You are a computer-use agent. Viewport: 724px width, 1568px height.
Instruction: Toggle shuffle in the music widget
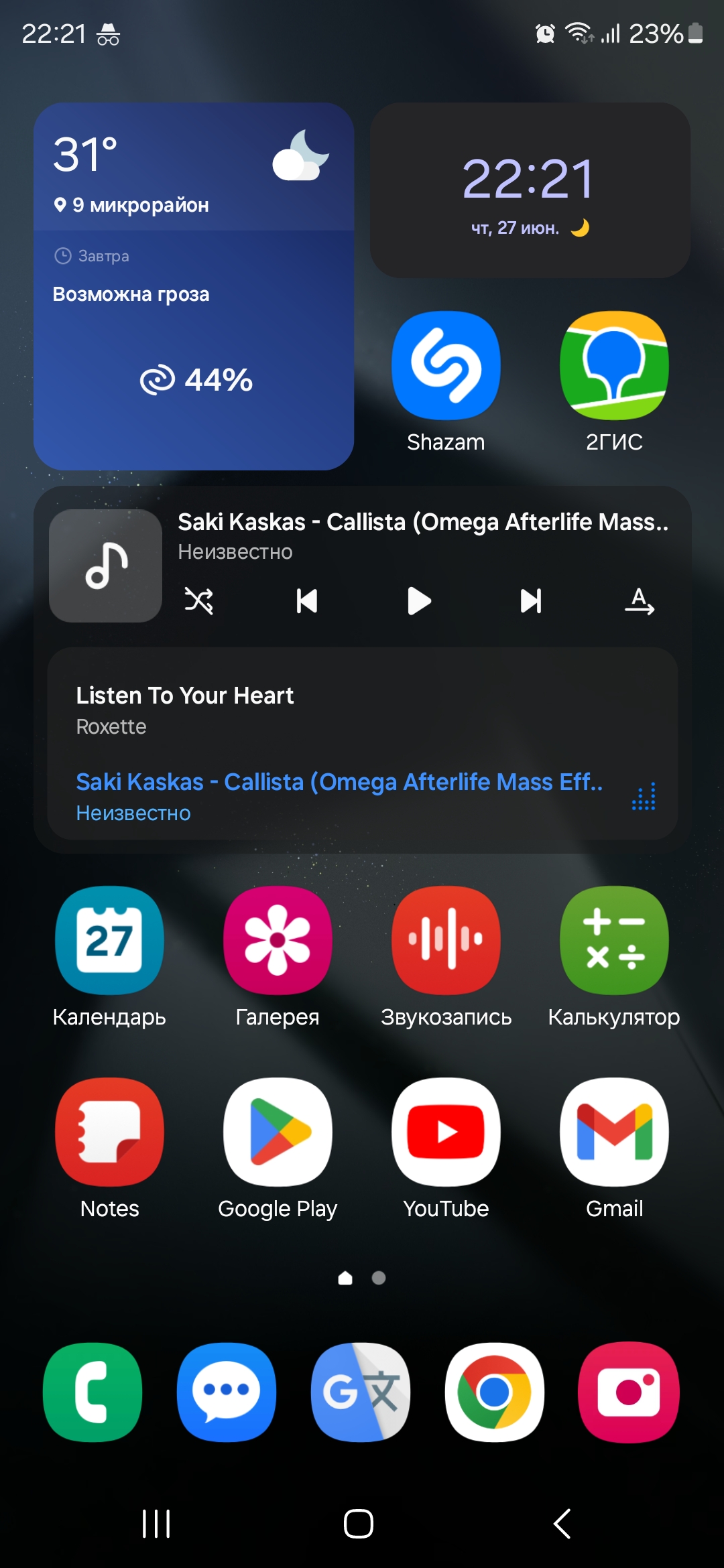(199, 600)
